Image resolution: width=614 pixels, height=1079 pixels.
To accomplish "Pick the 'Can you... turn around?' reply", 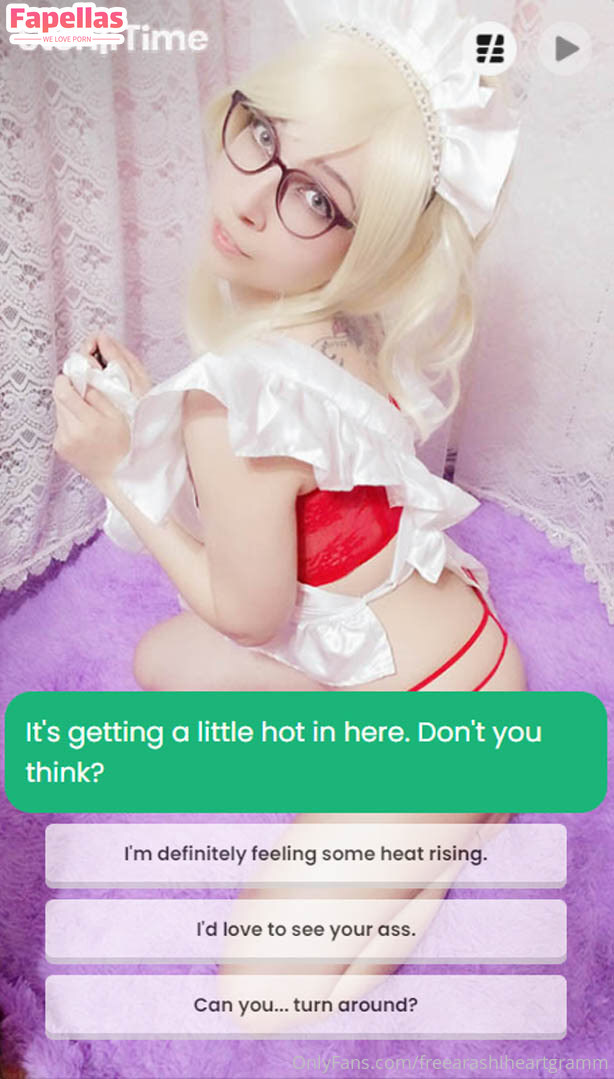I will coord(305,1004).
